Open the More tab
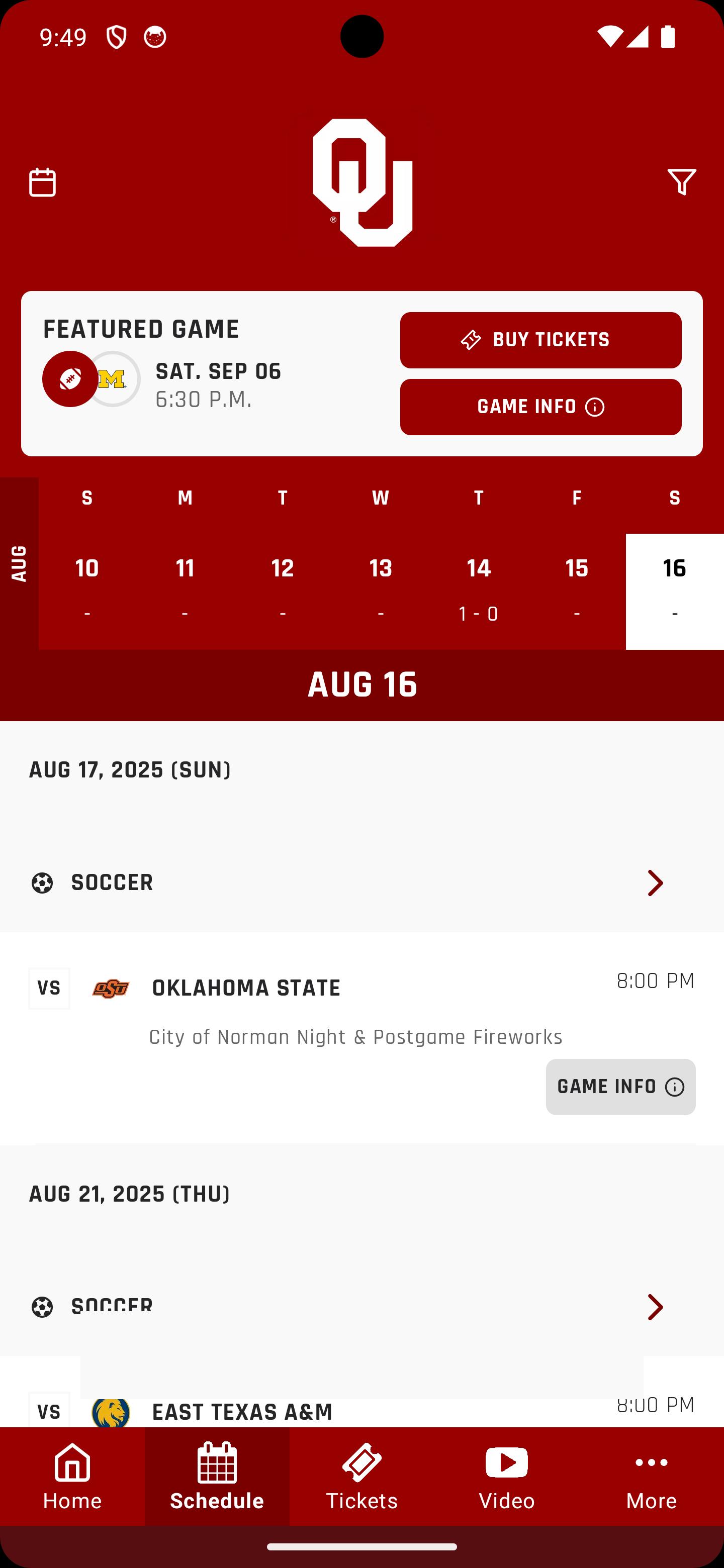 pos(651,1476)
